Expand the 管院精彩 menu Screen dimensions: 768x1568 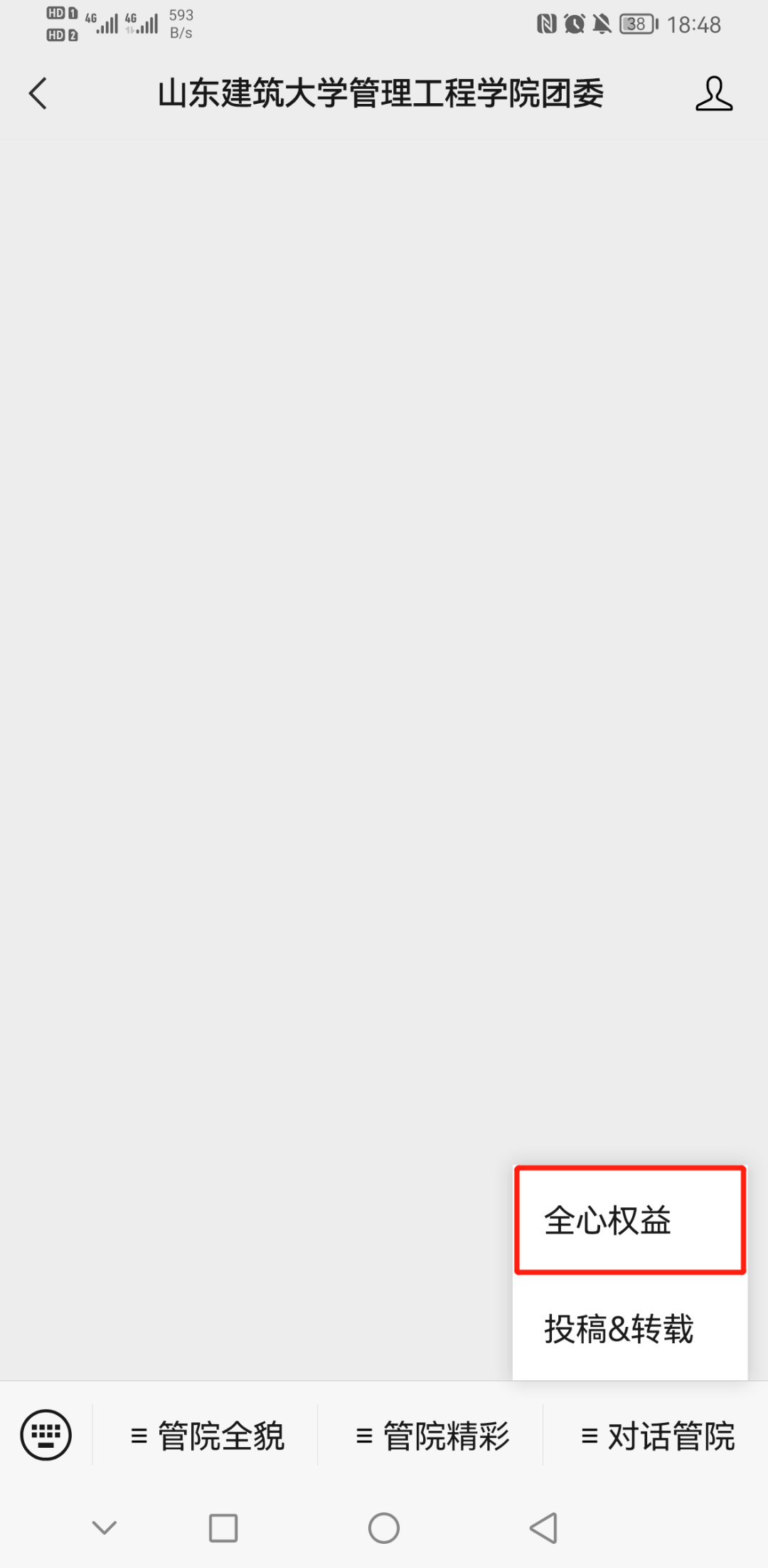432,1436
